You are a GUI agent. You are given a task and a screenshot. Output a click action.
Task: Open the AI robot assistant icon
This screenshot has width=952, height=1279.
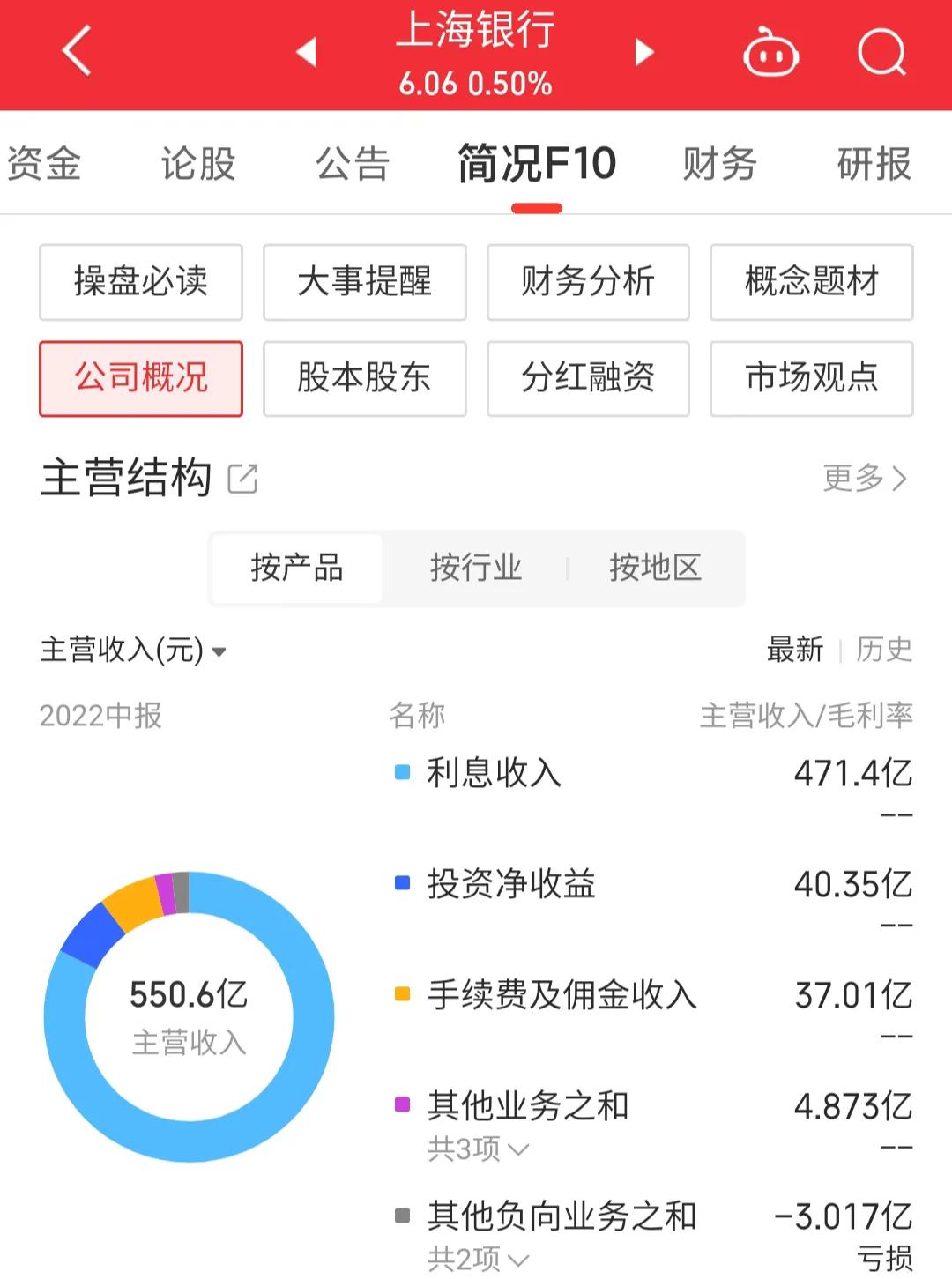point(771,51)
